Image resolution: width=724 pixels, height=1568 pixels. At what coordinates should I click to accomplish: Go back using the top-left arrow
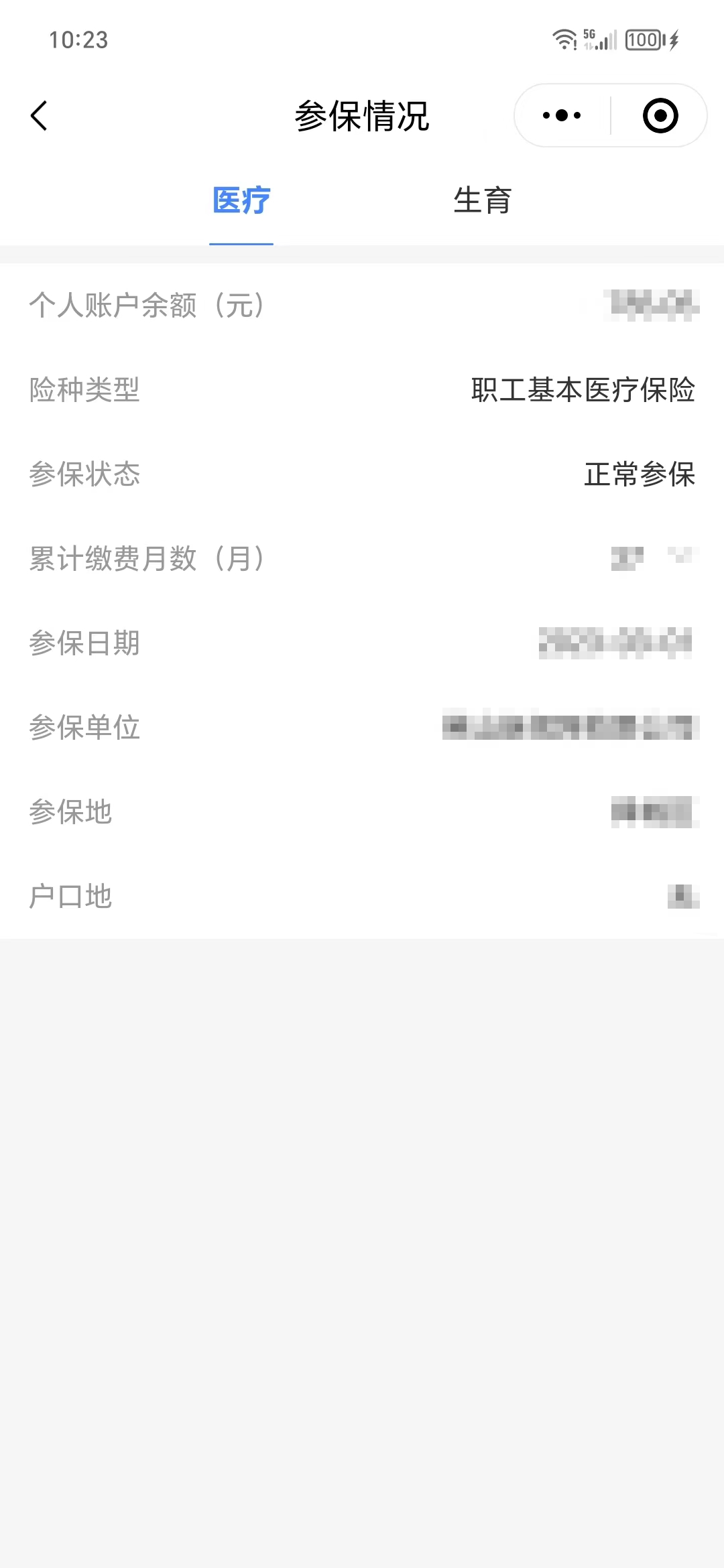coord(39,116)
